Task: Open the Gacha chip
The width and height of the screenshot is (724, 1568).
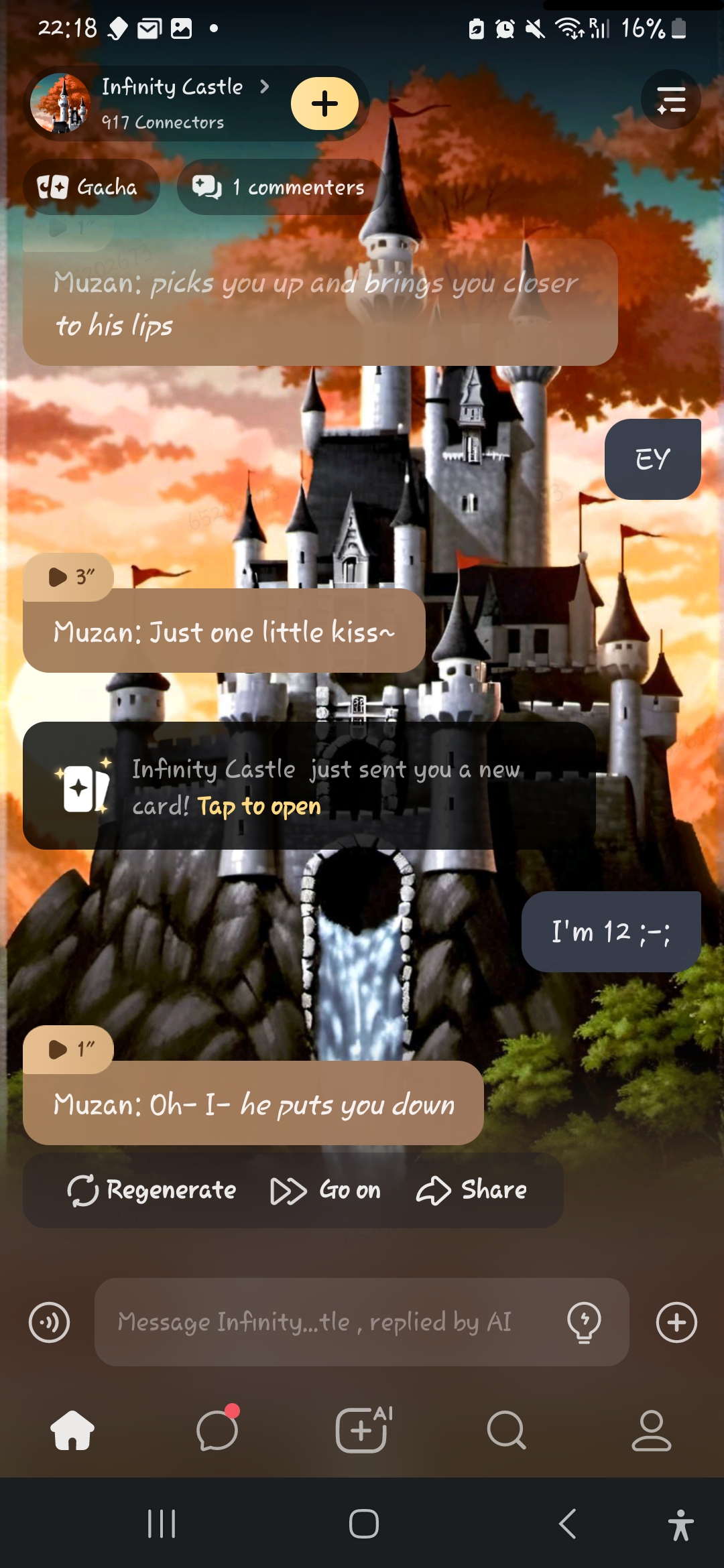Action: (x=91, y=187)
